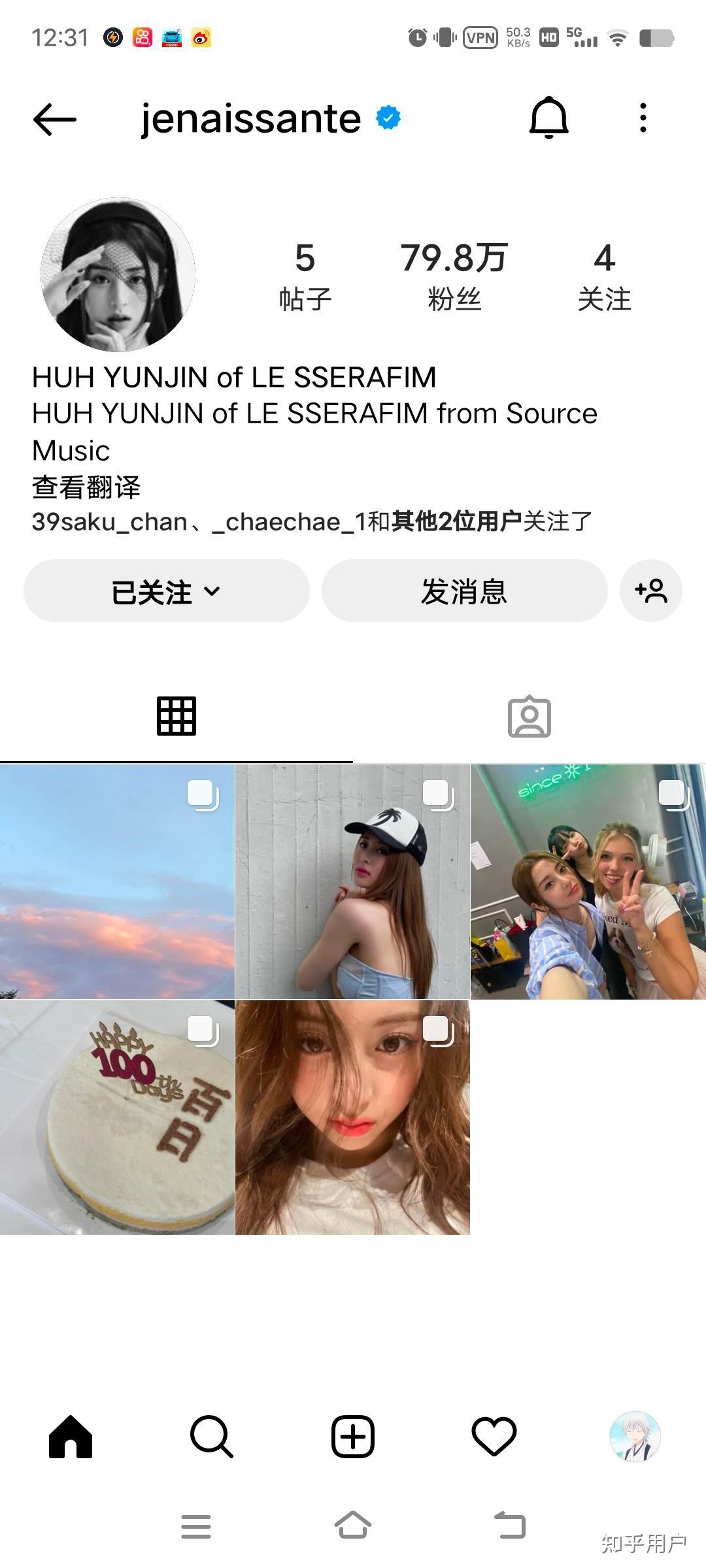Open the 79.8万 followers list
The width and height of the screenshot is (706, 1568).
click(454, 275)
